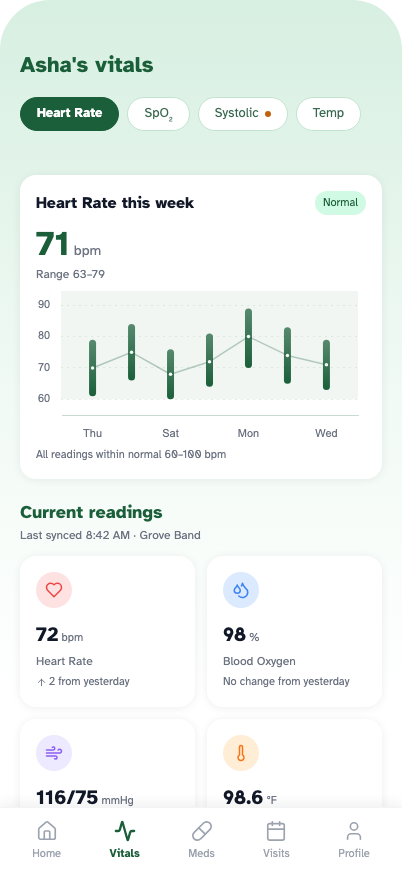Select the Heart Rate chip
Screen dimensions: 402x874
[69, 114]
